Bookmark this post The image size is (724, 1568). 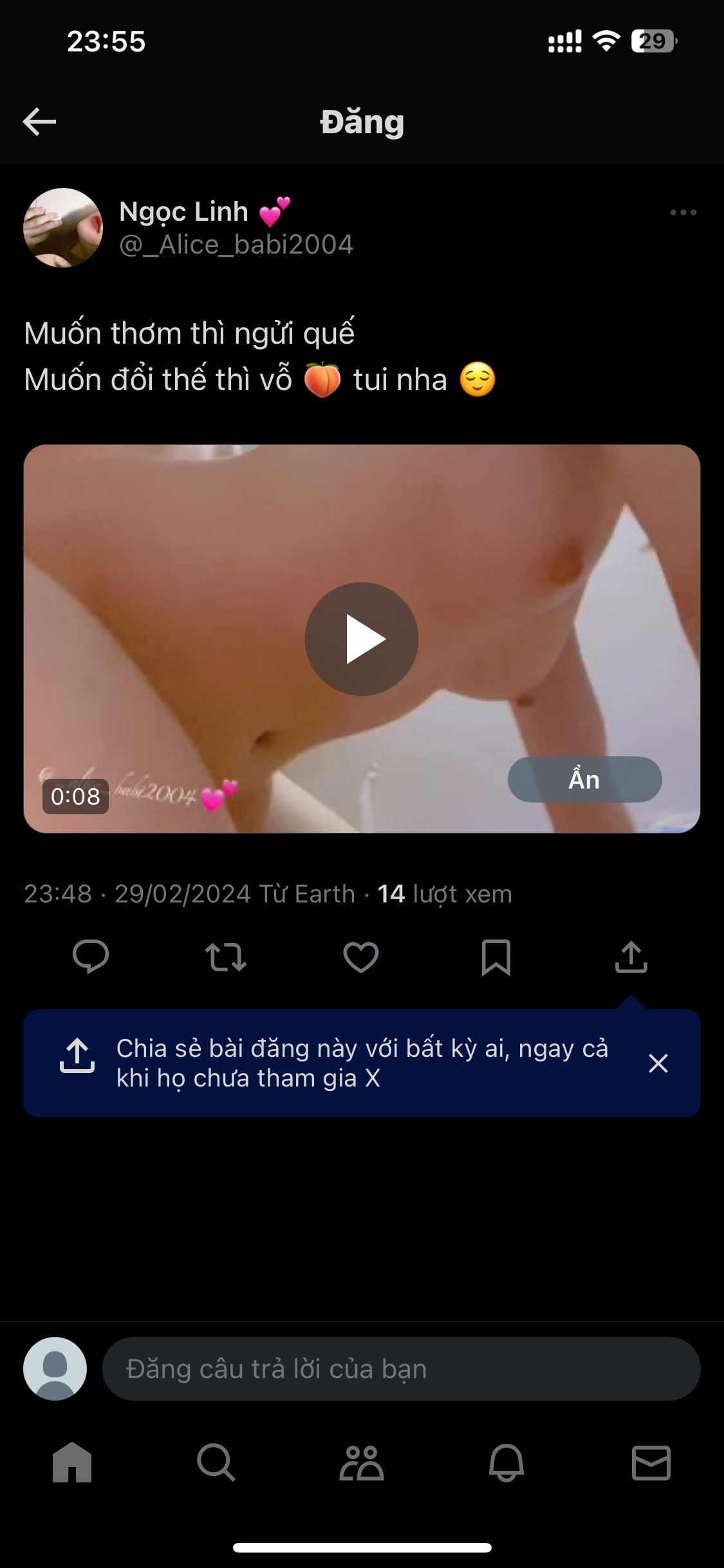click(496, 957)
